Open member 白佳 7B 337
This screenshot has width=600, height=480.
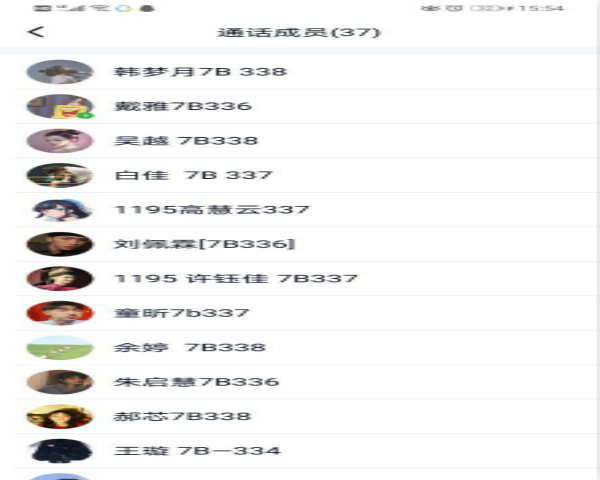point(194,175)
